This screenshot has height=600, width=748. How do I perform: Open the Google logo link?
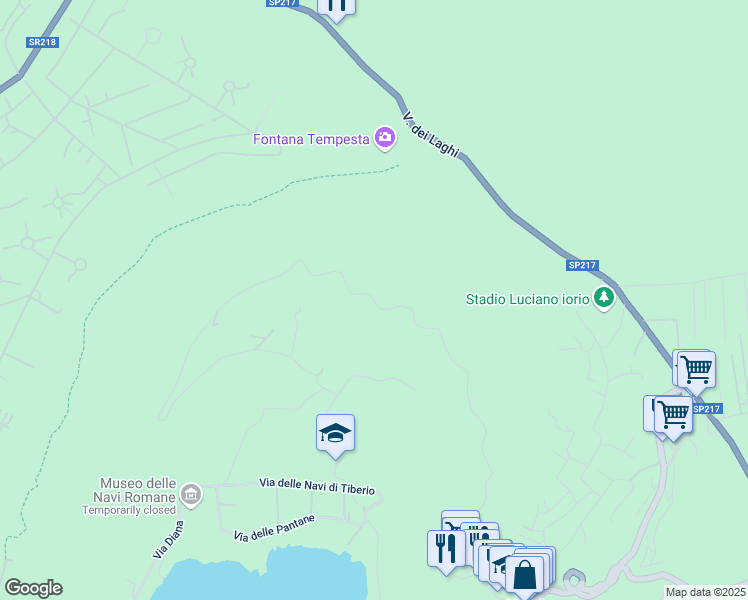[33, 588]
